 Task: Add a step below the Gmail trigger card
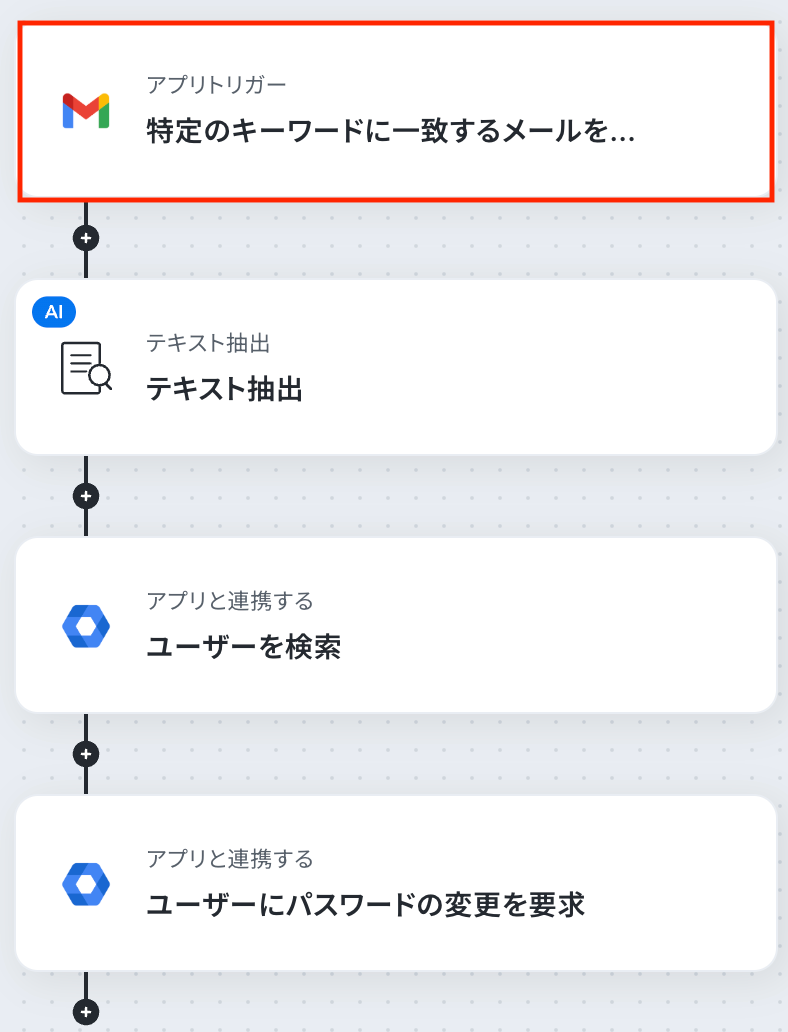tap(86, 238)
